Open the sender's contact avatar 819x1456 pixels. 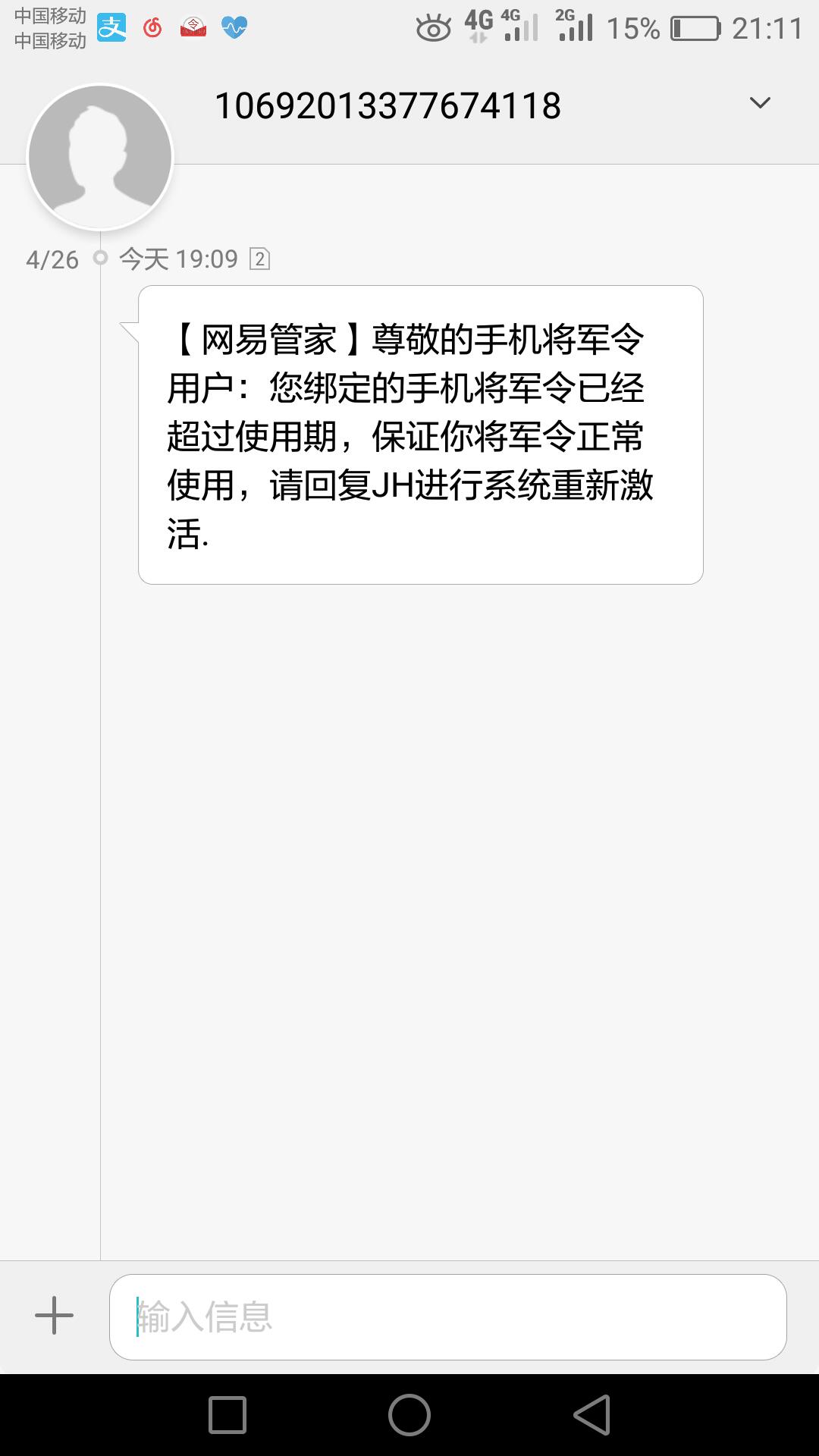100,157
